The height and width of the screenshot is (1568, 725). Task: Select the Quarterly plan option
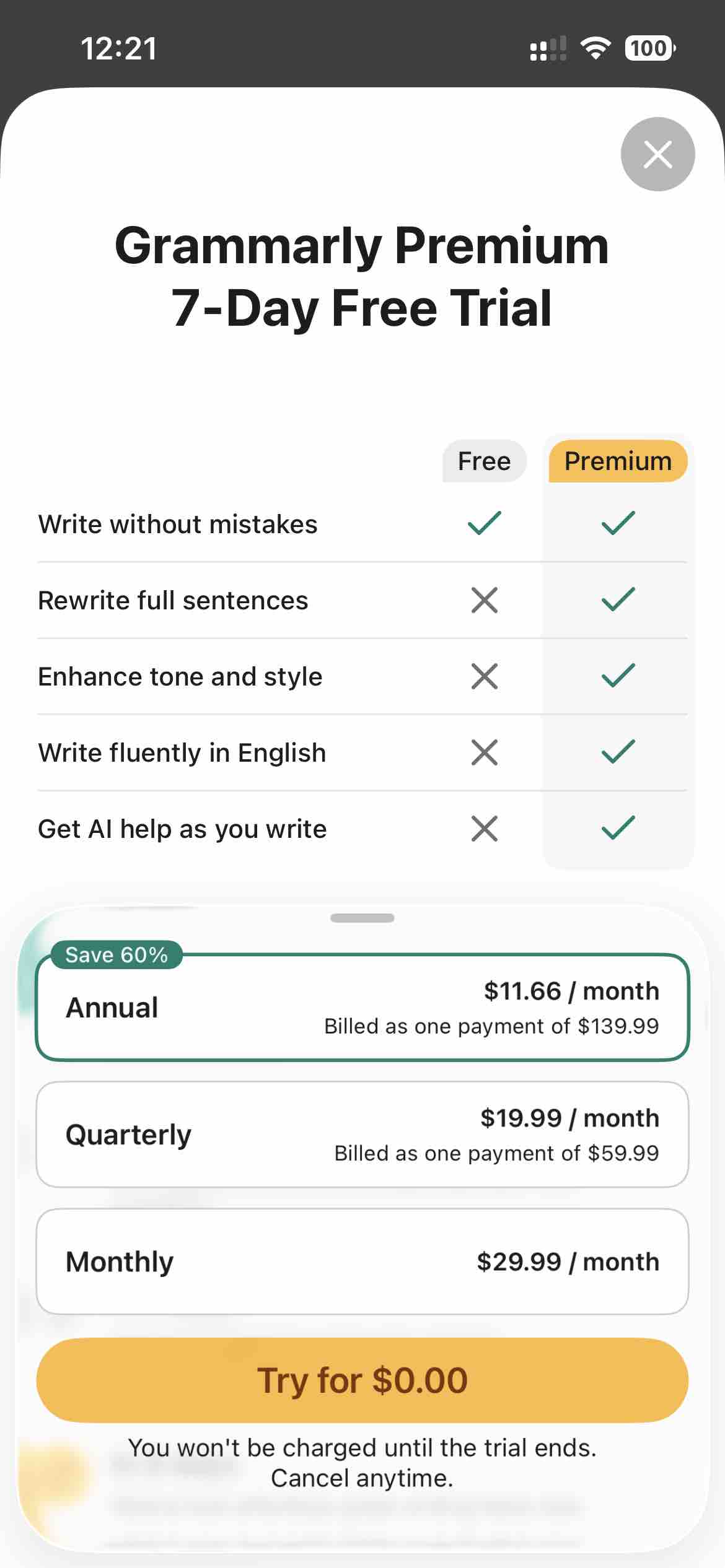tap(362, 1135)
